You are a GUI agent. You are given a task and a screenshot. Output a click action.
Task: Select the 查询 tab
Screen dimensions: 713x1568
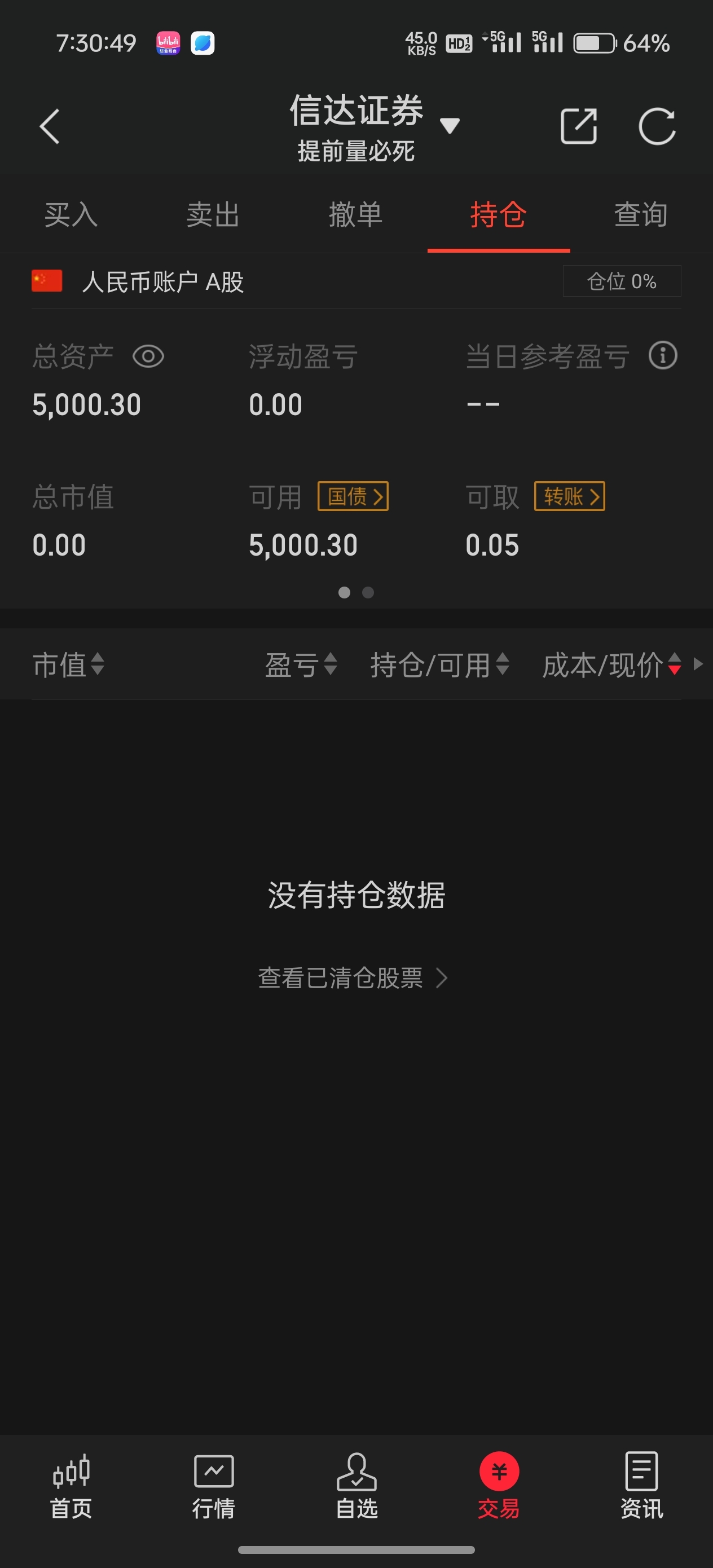pyautogui.click(x=641, y=215)
